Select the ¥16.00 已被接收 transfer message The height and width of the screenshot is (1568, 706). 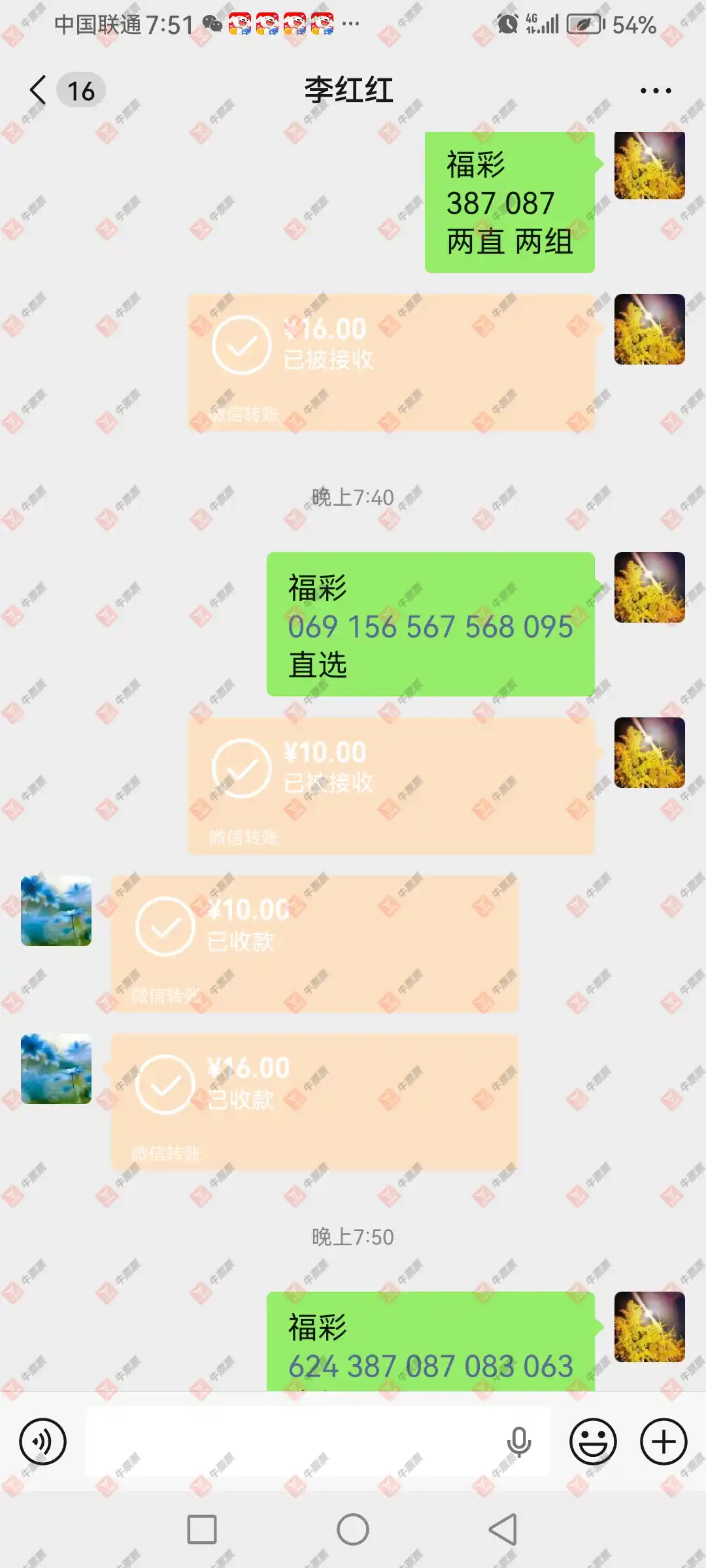tap(389, 363)
